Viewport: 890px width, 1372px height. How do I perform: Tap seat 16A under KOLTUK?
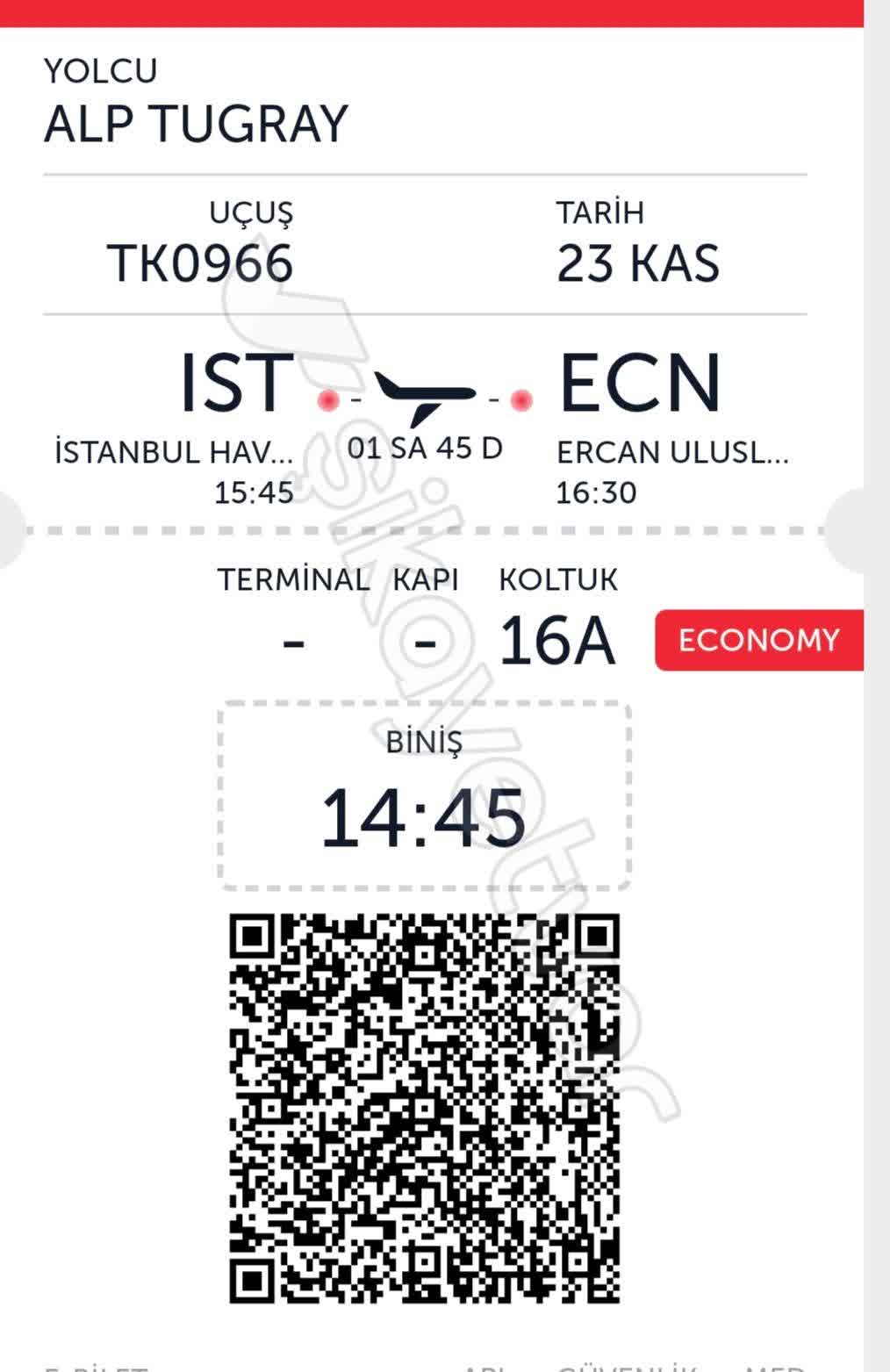click(558, 641)
